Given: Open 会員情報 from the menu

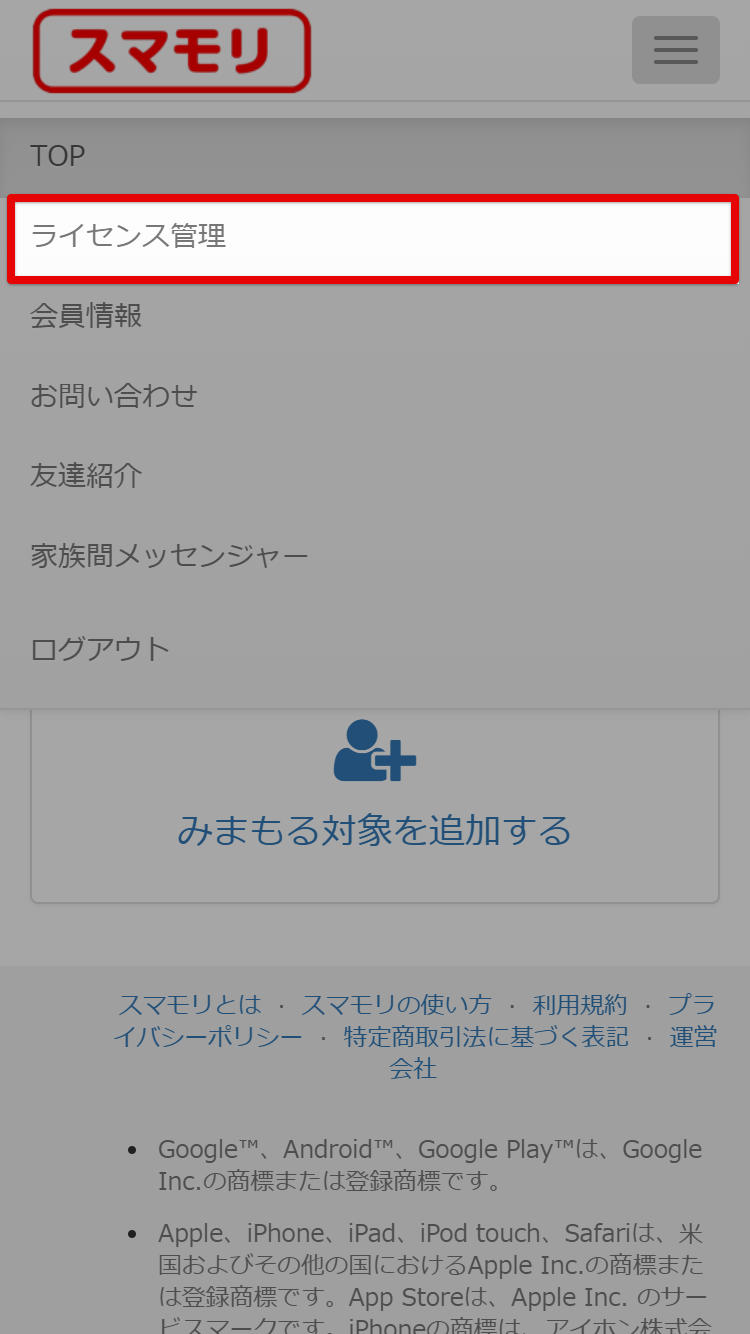Looking at the screenshot, I should 375,316.
